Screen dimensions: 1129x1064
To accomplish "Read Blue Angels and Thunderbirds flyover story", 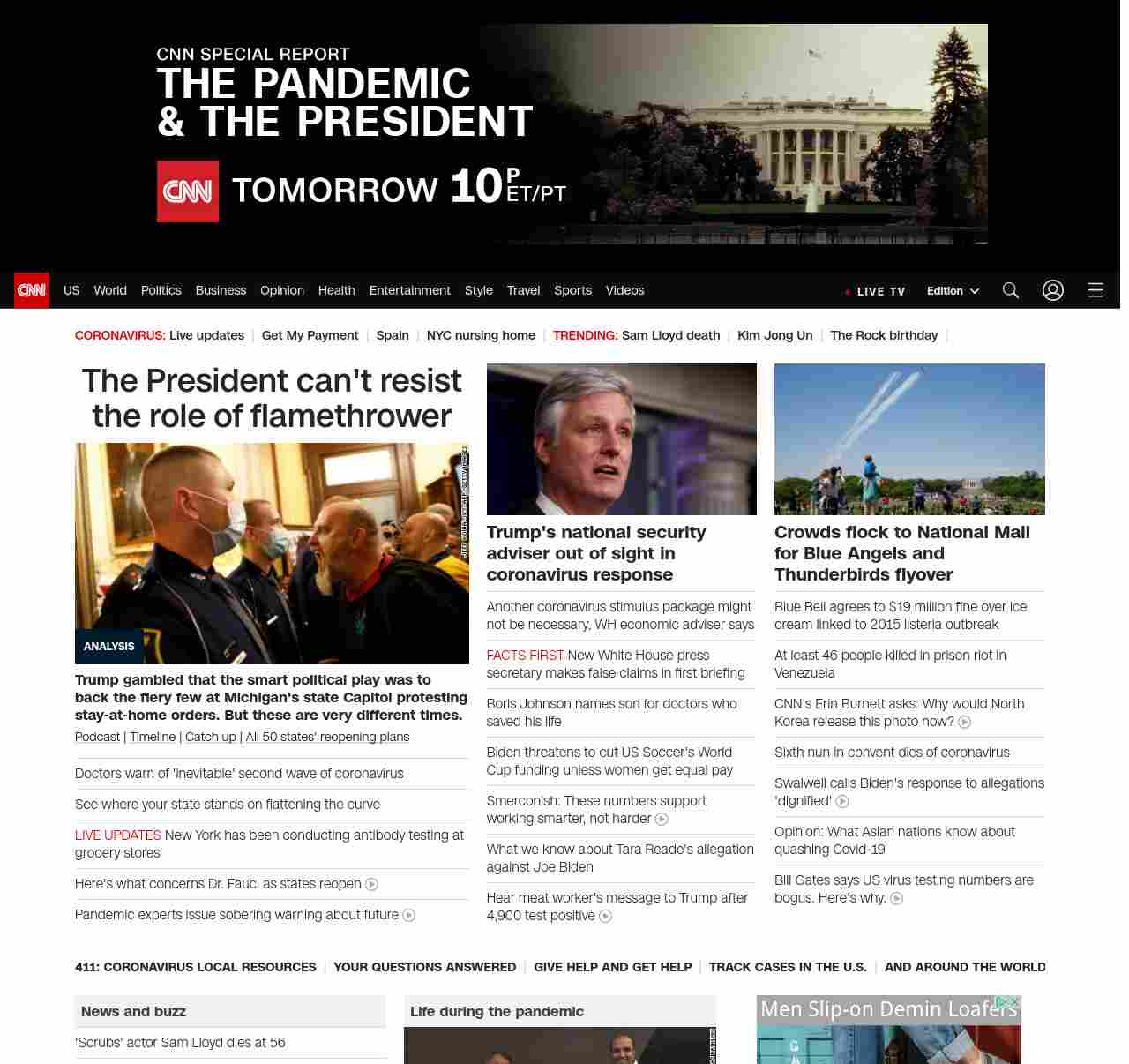I will 901,553.
